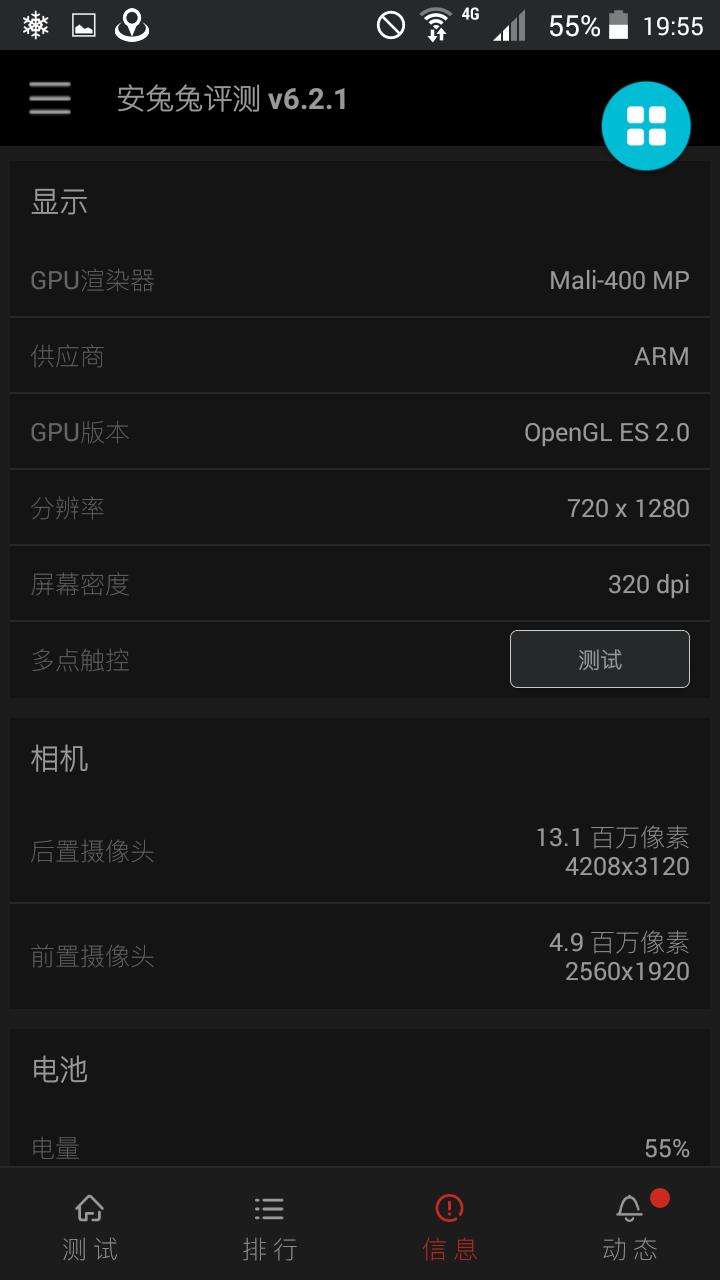
Task: Tap the 排行 ranking list icon
Action: (269, 1209)
